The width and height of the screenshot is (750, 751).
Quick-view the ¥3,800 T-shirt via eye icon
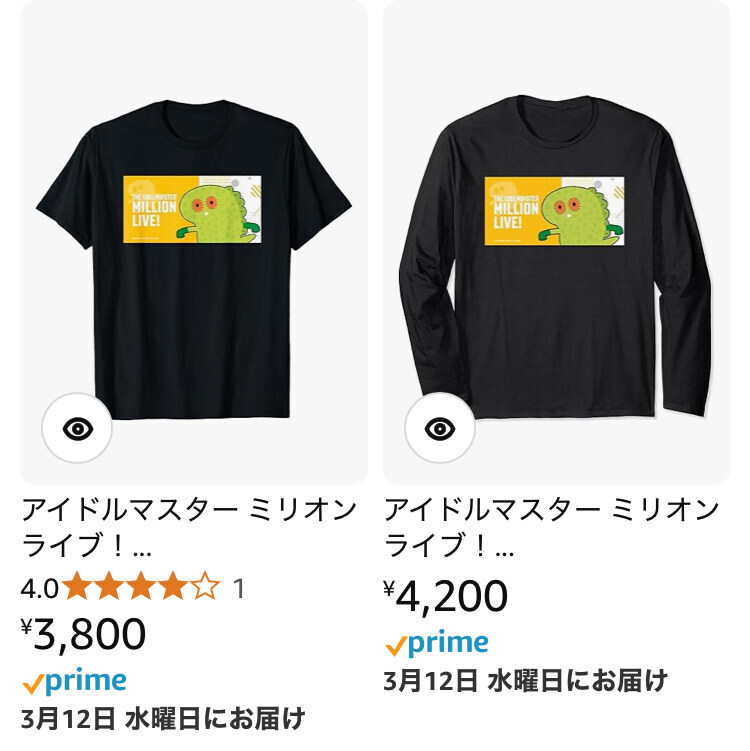pyautogui.click(x=77, y=429)
